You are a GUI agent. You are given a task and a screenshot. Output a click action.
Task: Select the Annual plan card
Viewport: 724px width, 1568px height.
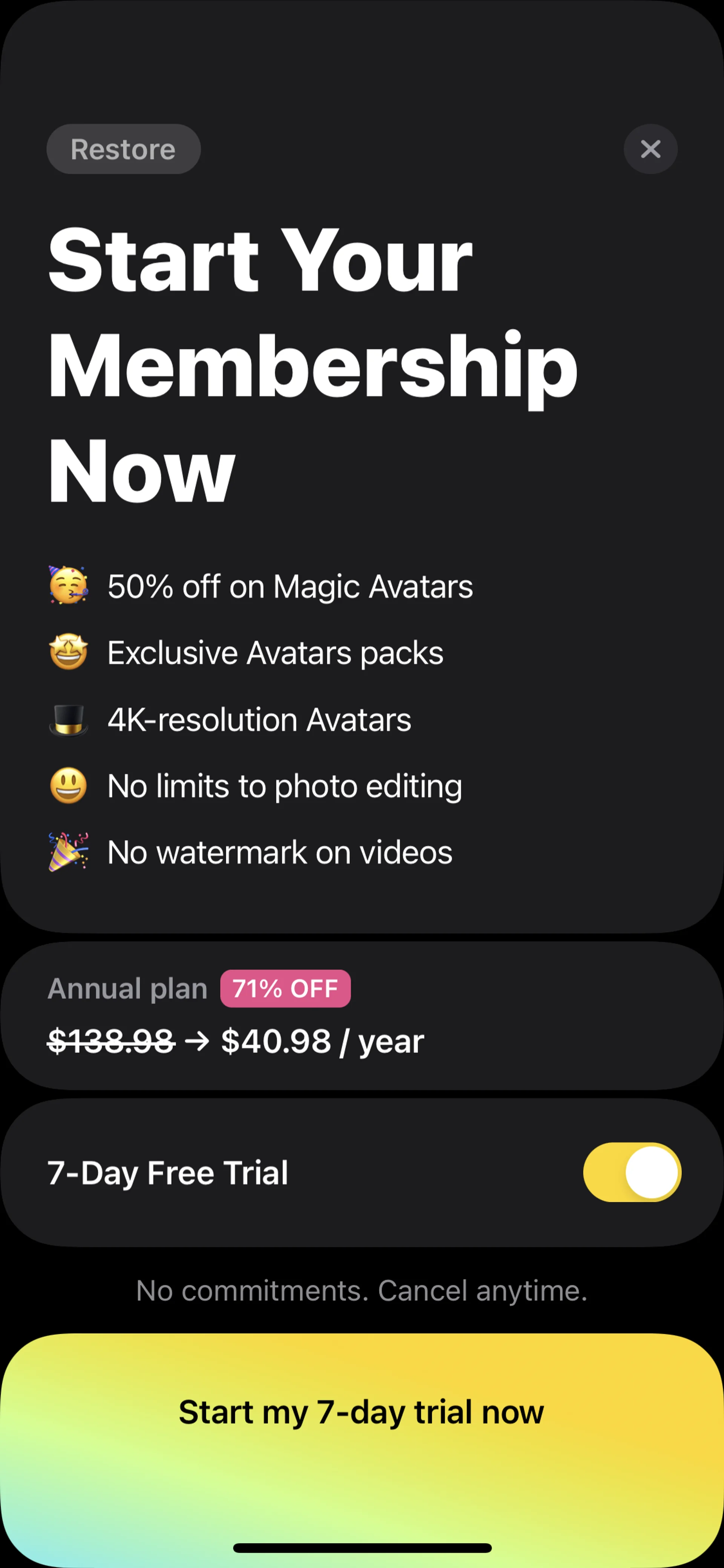[x=361, y=1016]
